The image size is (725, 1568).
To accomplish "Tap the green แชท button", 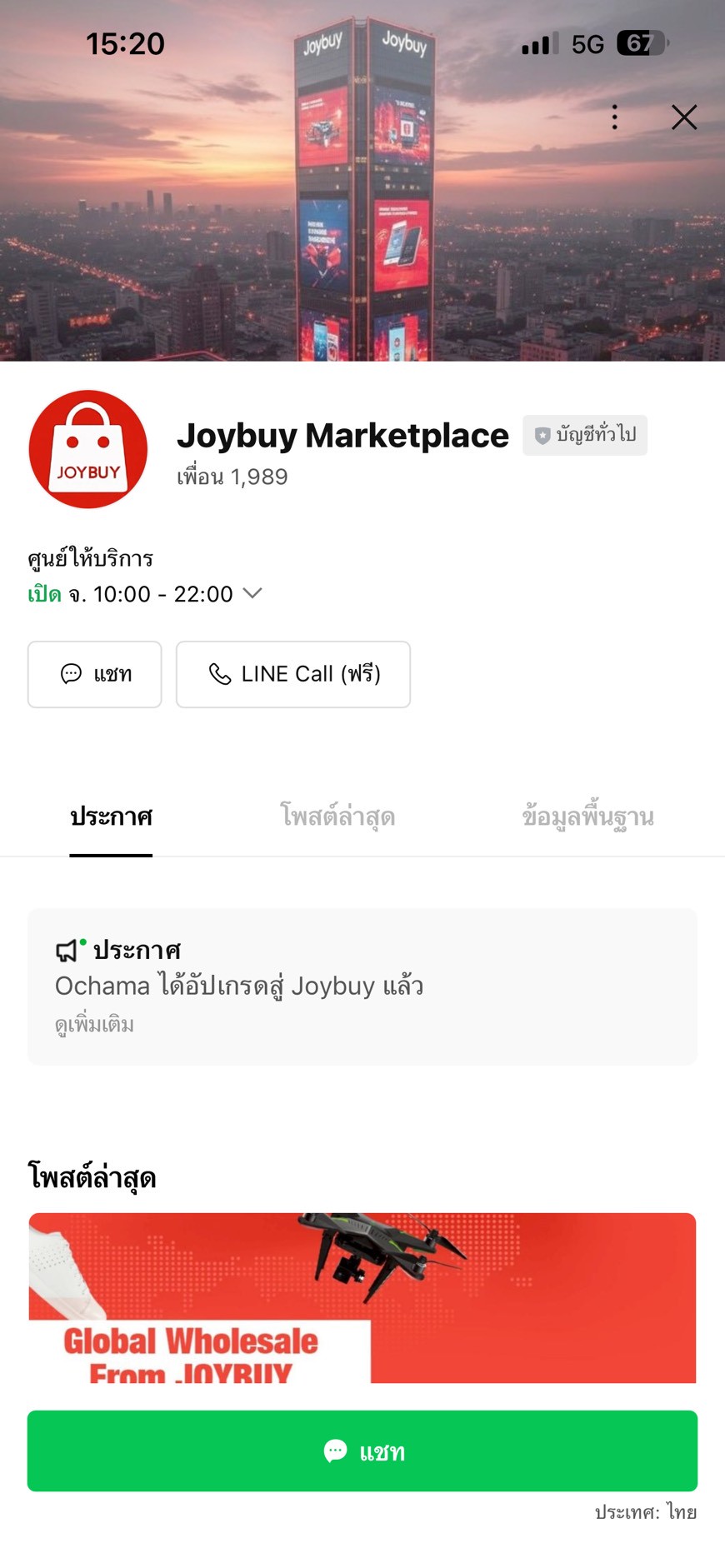I will pyautogui.click(x=362, y=1451).
